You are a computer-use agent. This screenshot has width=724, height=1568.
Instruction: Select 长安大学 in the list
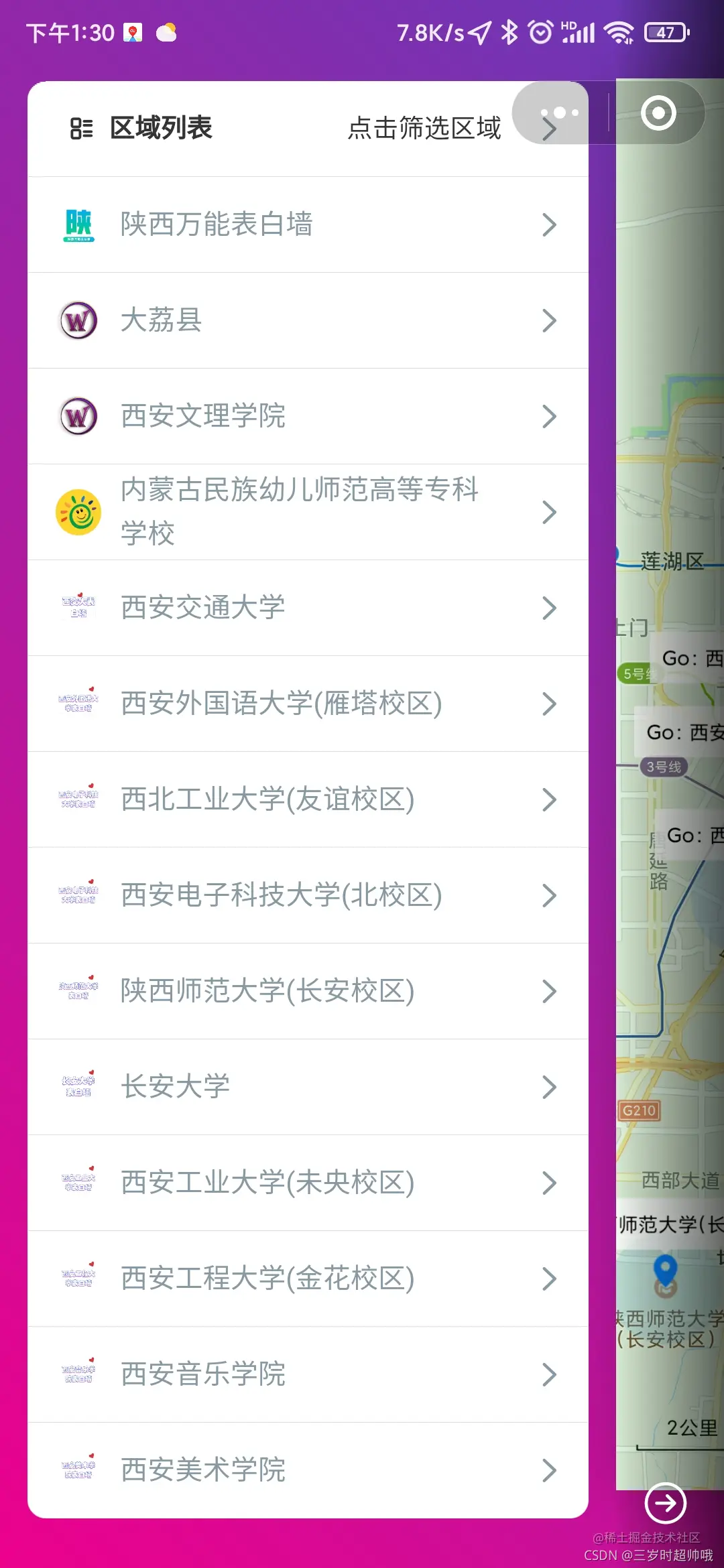pyautogui.click(x=308, y=1087)
